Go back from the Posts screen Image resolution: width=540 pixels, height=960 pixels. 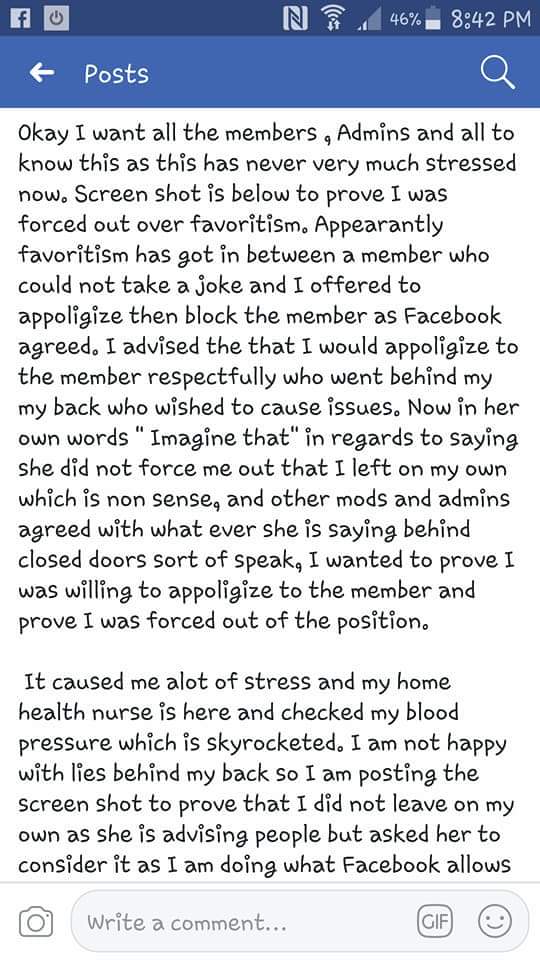(42, 73)
